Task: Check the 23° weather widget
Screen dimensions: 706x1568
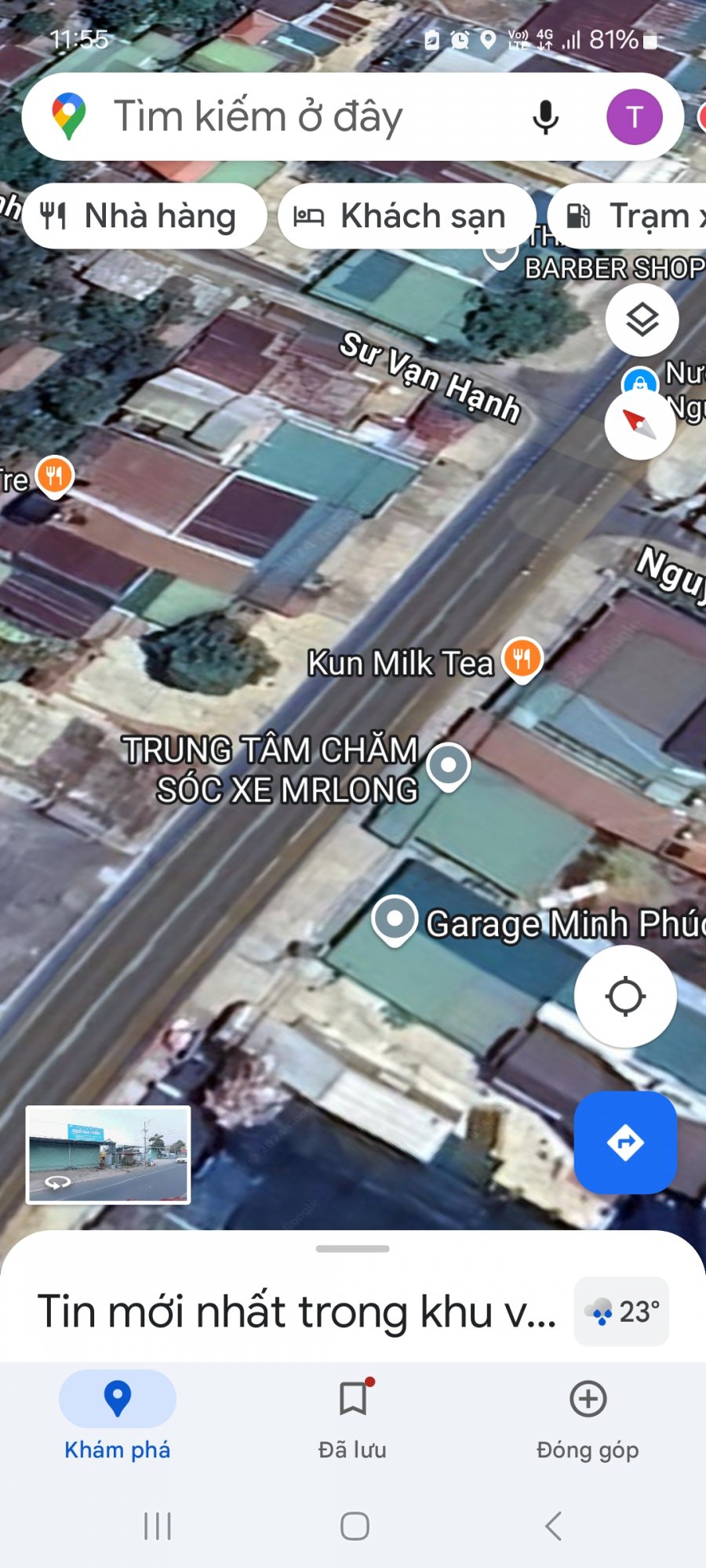Action: click(622, 1311)
